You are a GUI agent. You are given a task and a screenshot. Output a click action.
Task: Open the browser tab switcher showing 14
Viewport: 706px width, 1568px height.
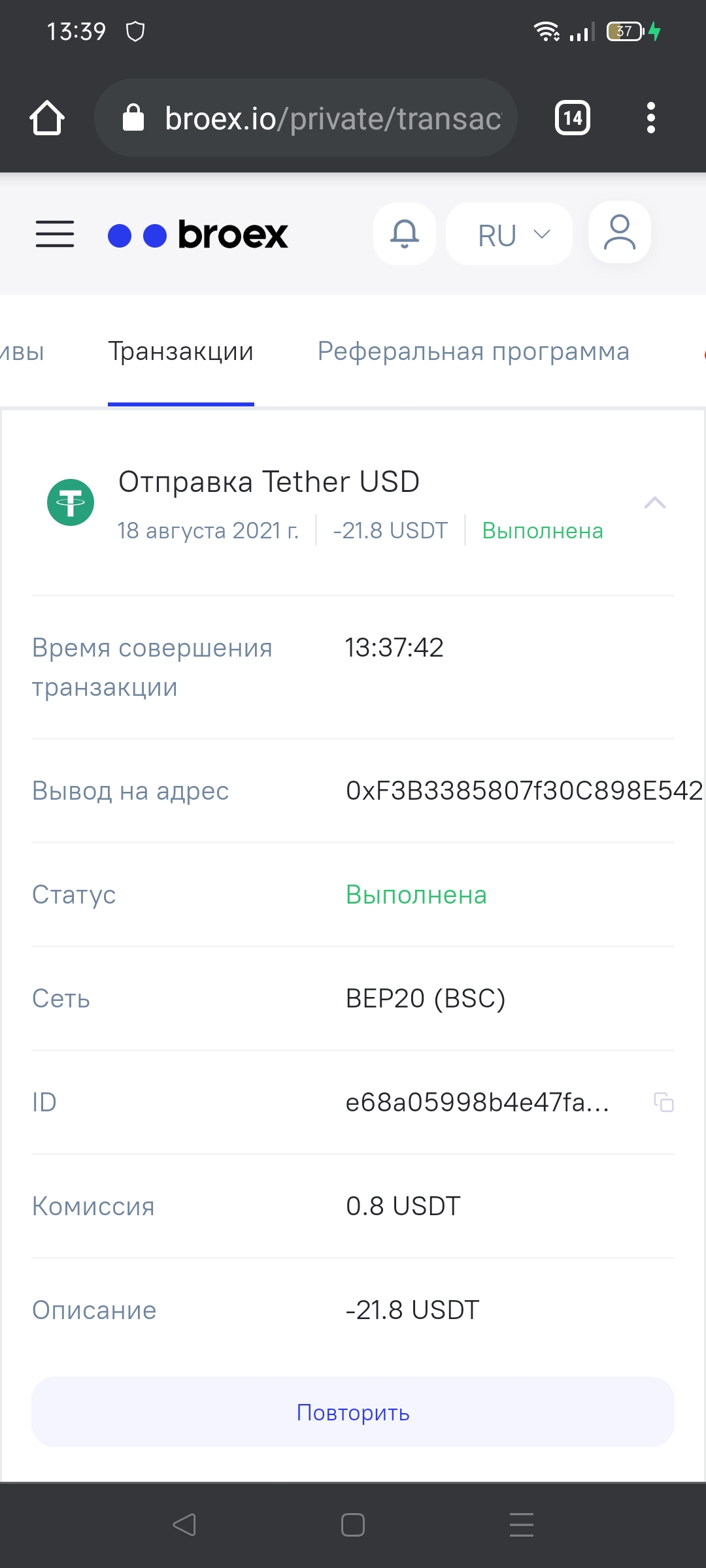pyautogui.click(x=573, y=118)
